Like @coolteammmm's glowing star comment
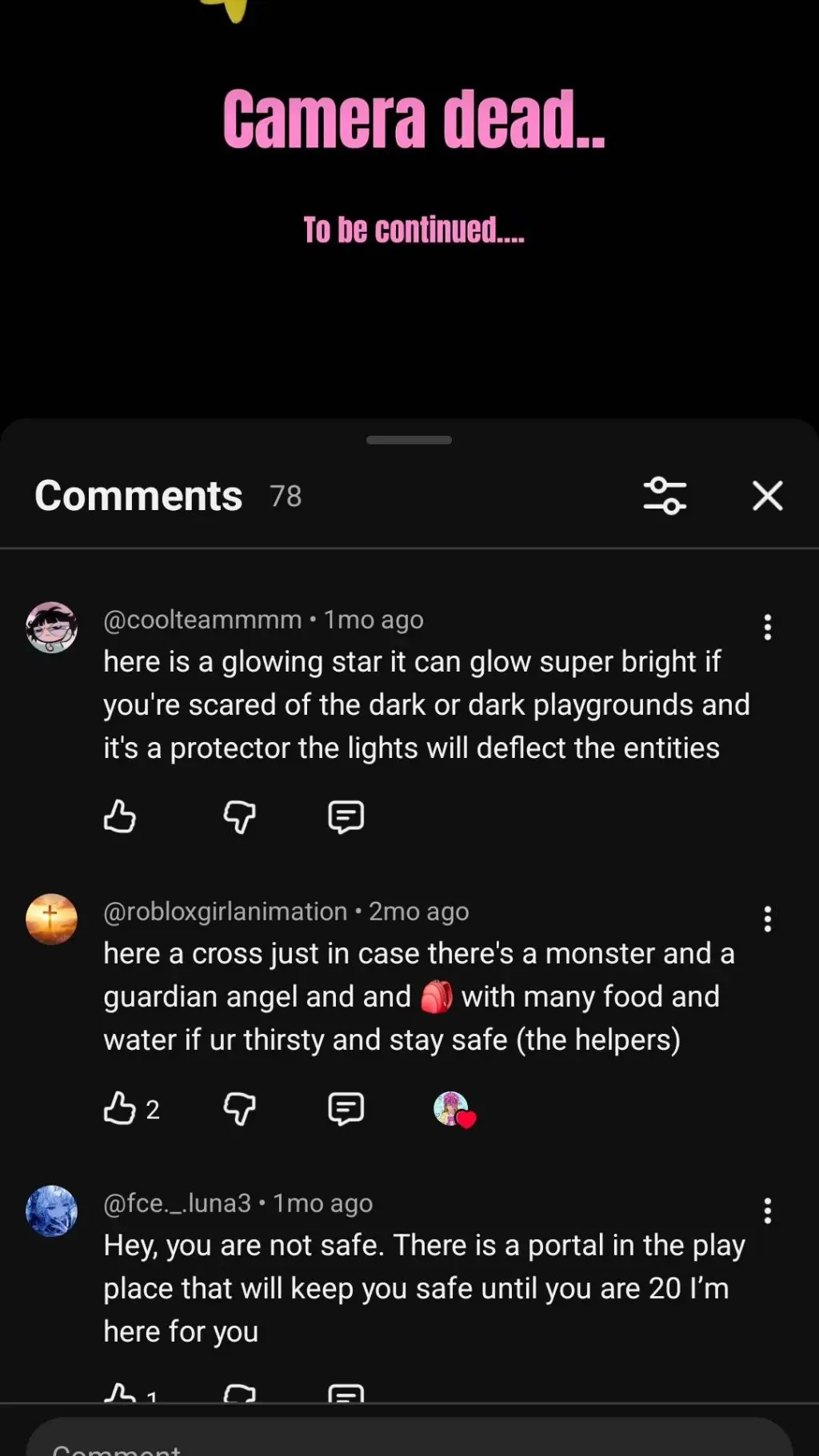Screen dimensions: 819x1456 pos(120,816)
